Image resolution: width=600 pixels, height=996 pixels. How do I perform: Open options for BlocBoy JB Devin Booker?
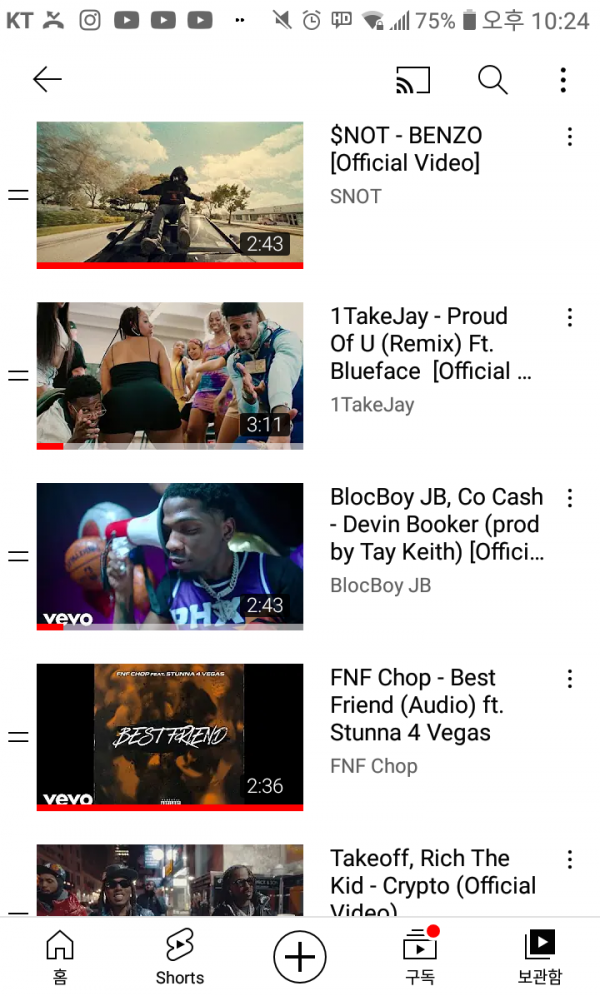tap(569, 498)
